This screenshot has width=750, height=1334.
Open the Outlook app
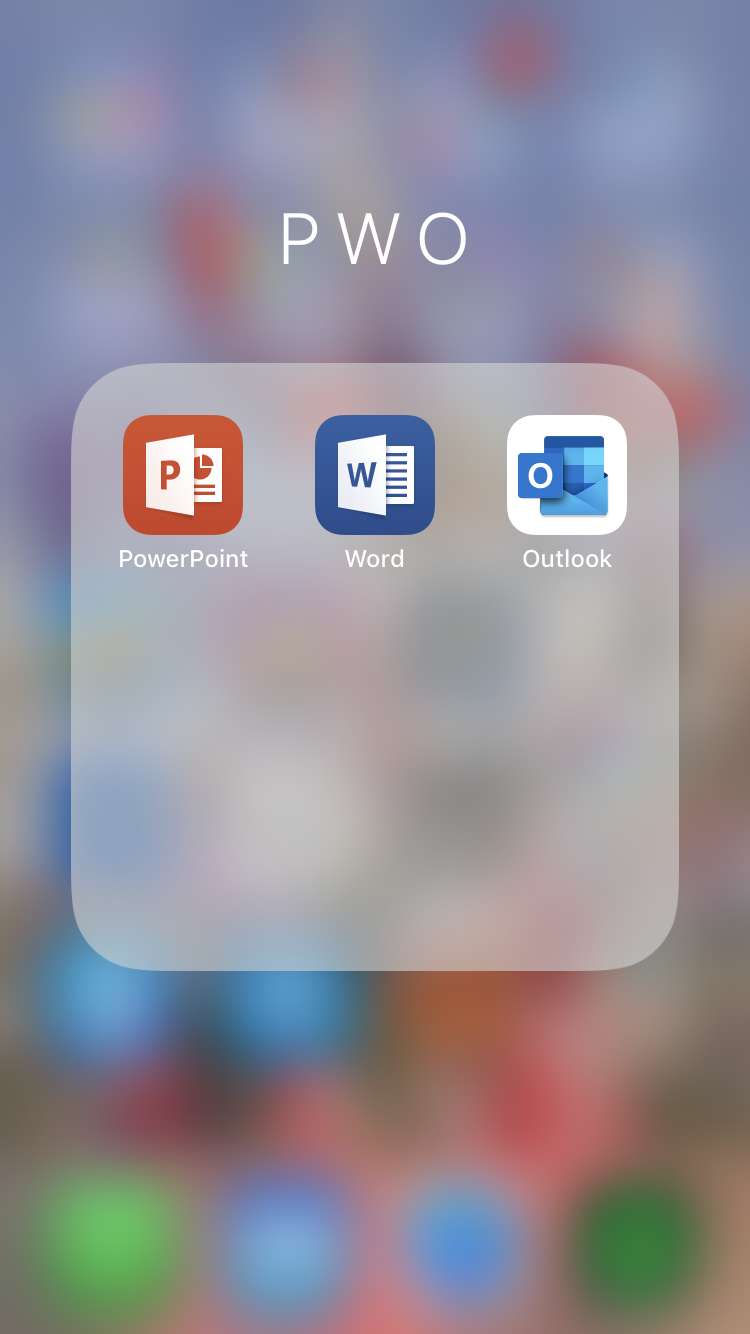point(567,475)
